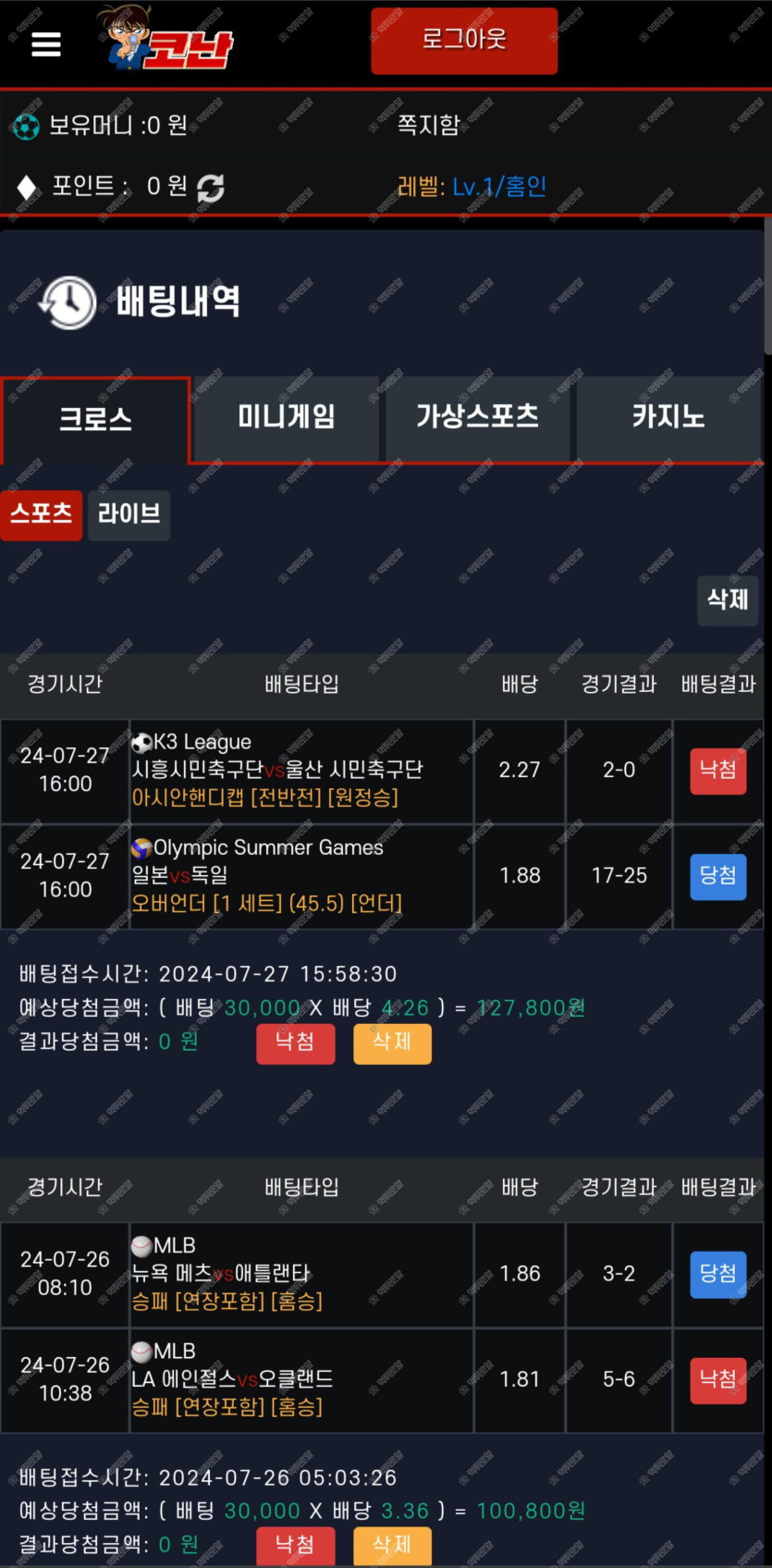Open 쪽지함 messages

point(428,125)
